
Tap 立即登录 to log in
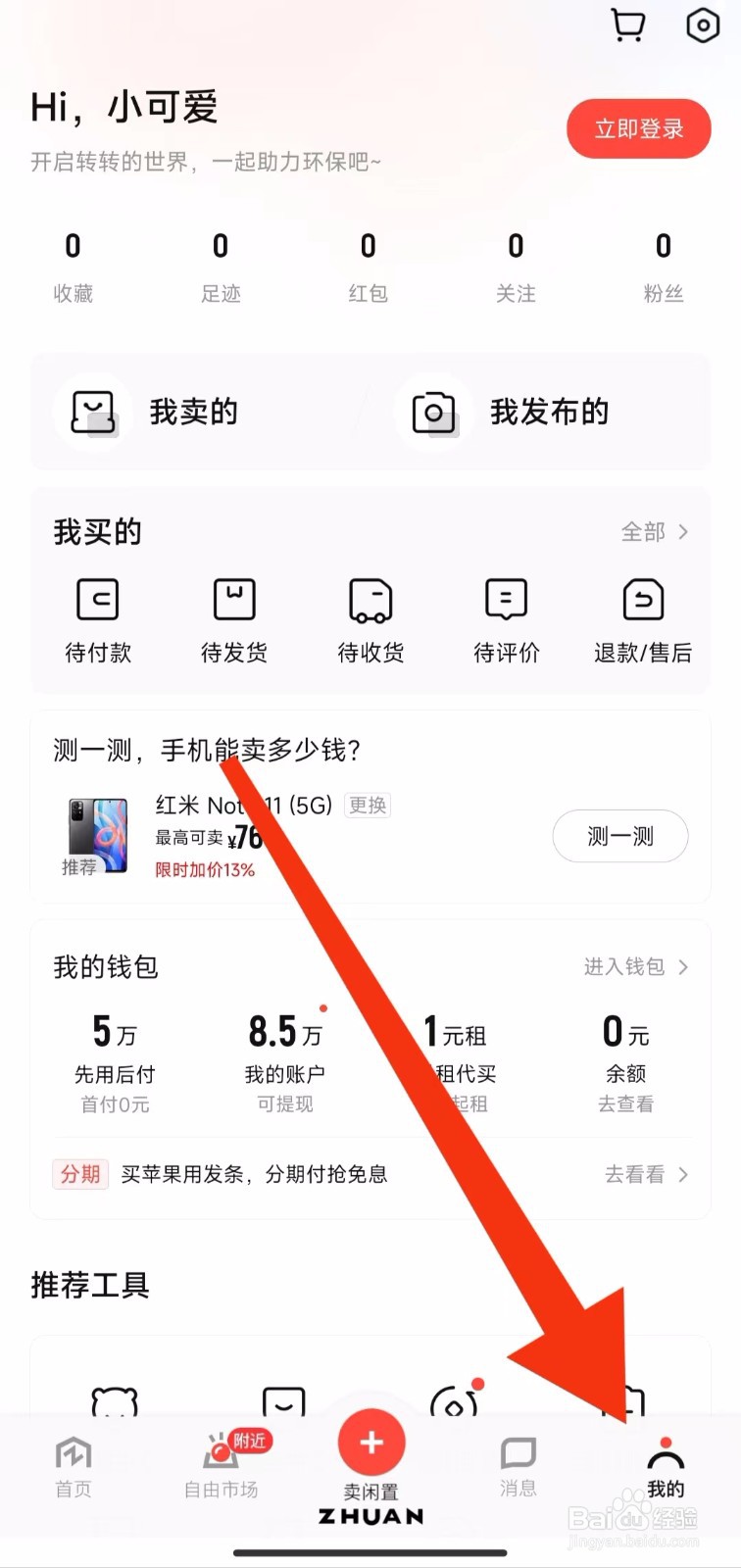[x=638, y=128]
